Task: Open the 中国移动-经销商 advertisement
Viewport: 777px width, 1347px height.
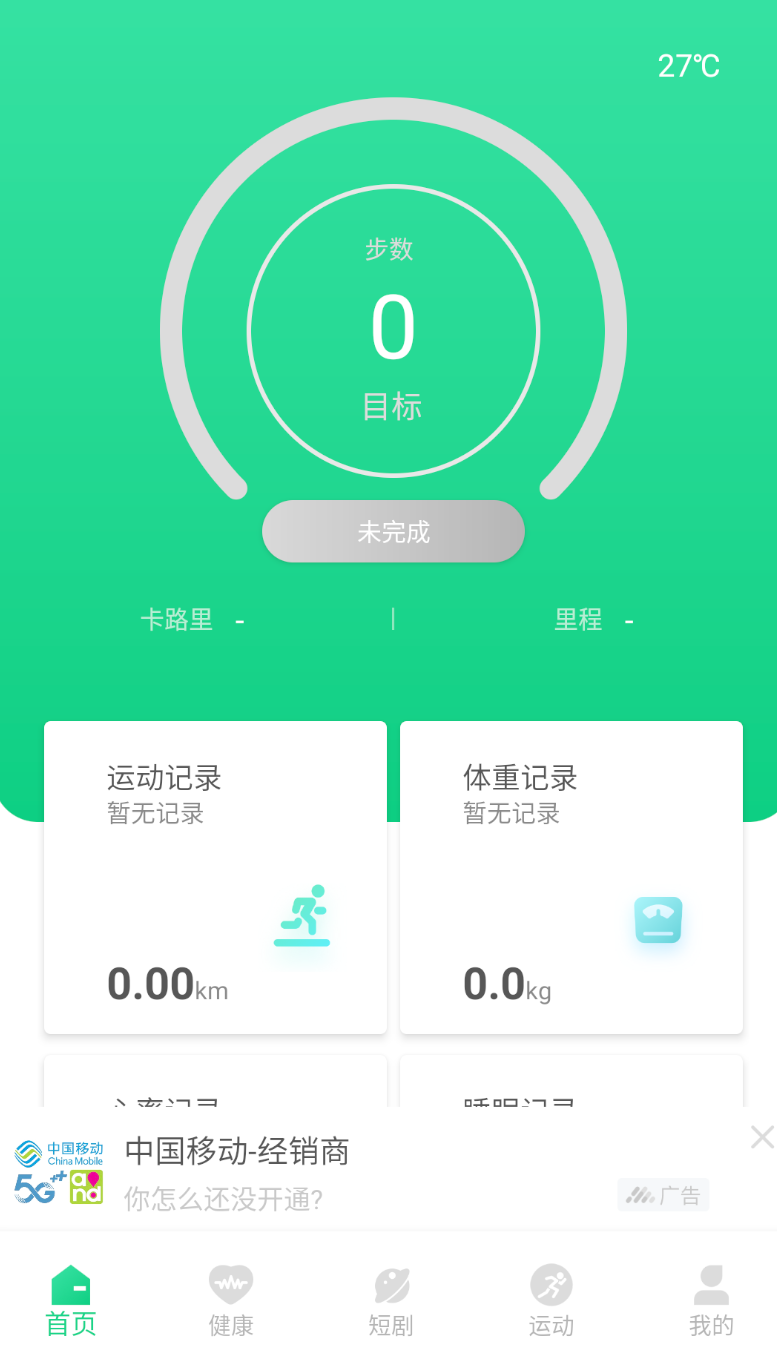Action: coord(300,1170)
